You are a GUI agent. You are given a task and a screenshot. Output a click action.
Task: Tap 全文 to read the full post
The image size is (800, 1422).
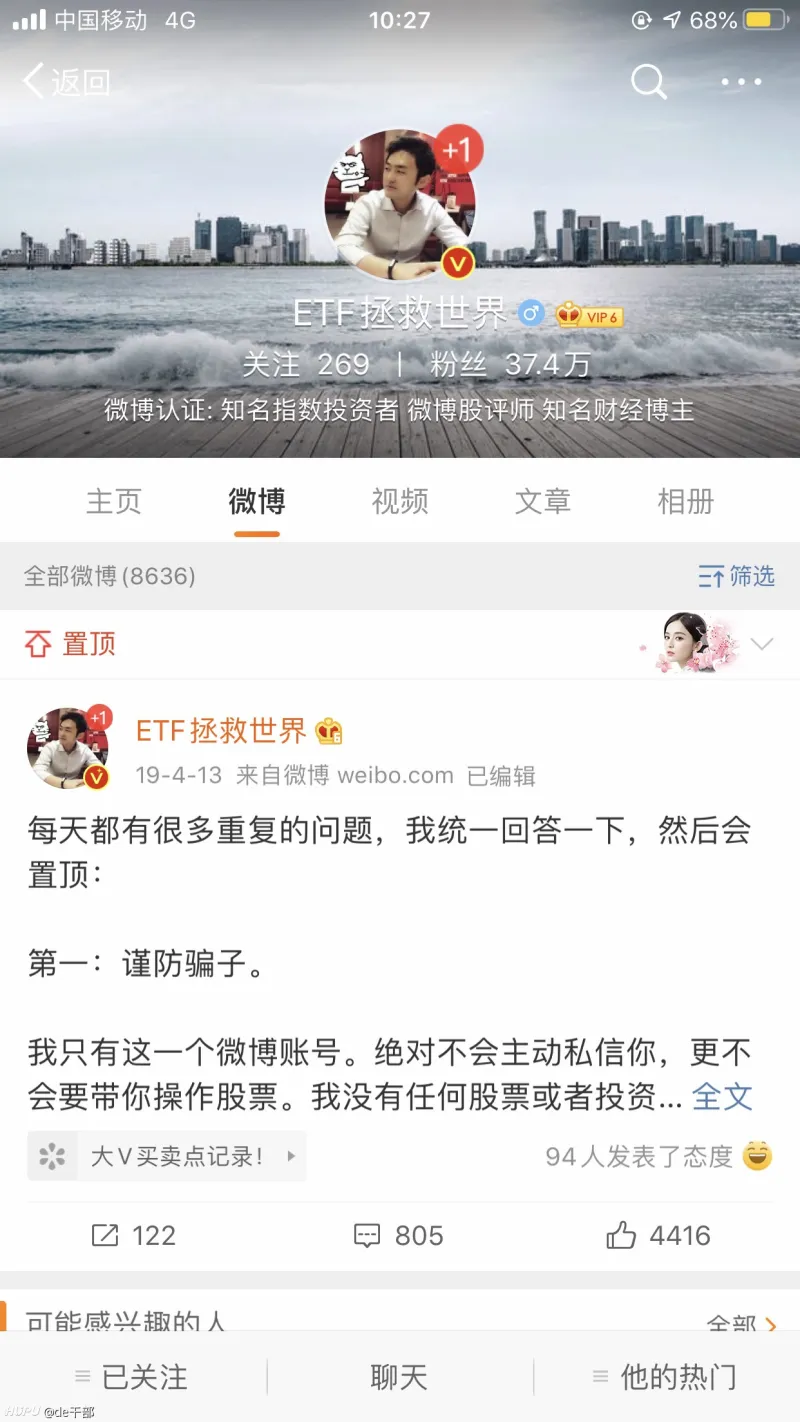coord(722,1097)
